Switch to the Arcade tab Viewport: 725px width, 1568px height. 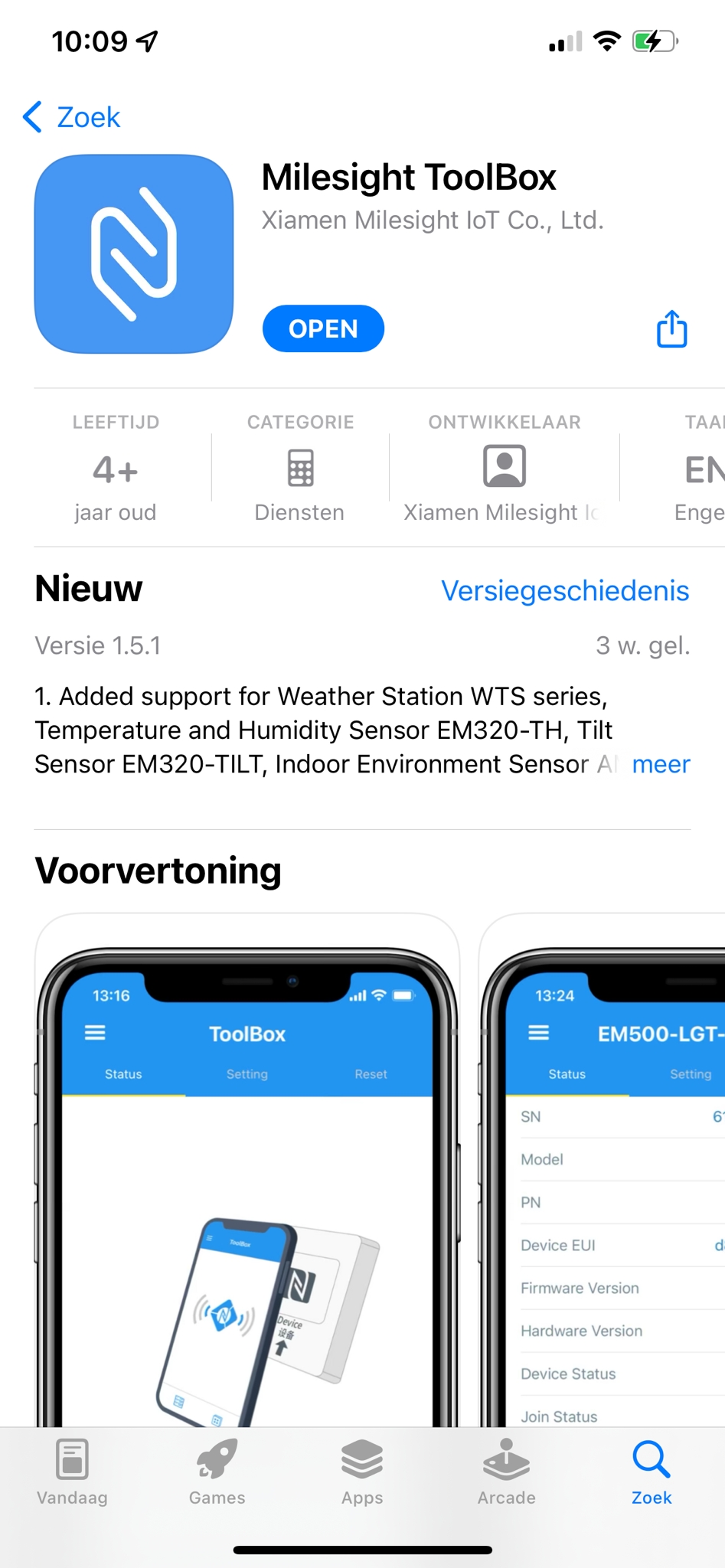pos(506,1472)
